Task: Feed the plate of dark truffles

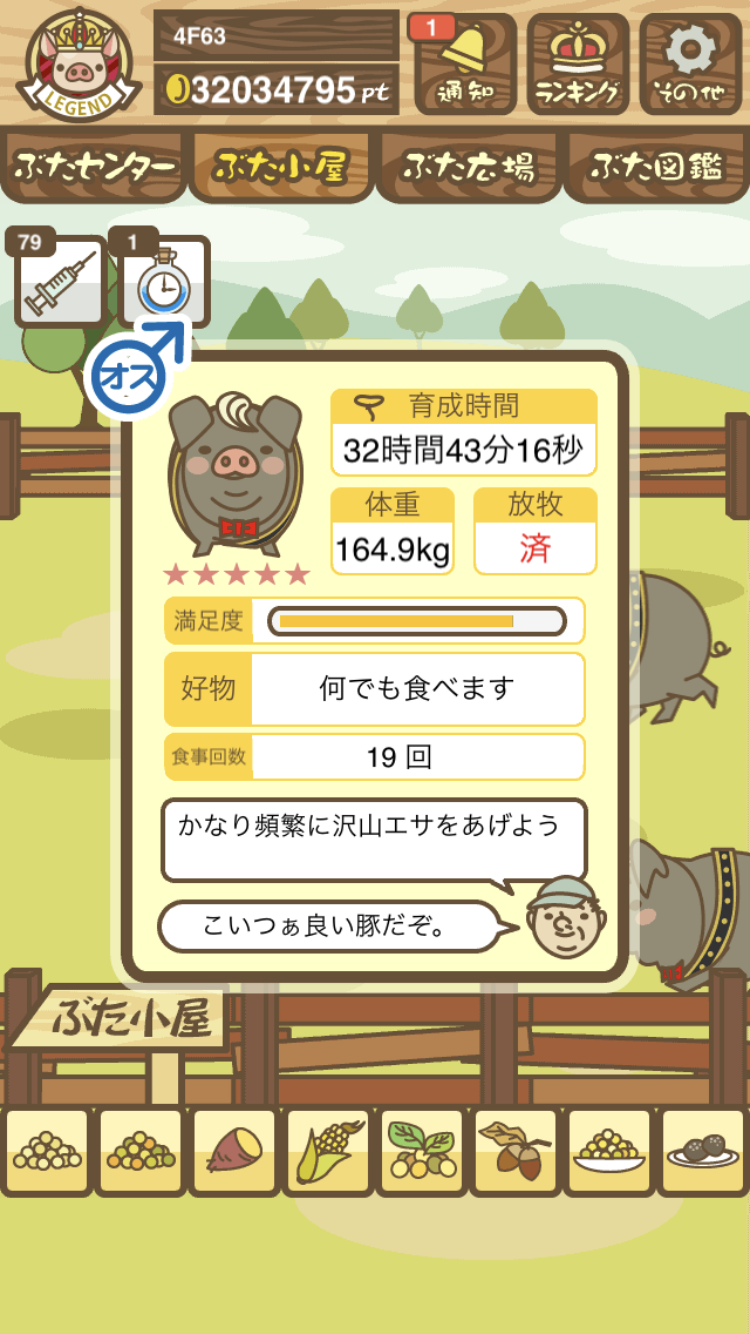Action: pyautogui.click(x=702, y=1151)
